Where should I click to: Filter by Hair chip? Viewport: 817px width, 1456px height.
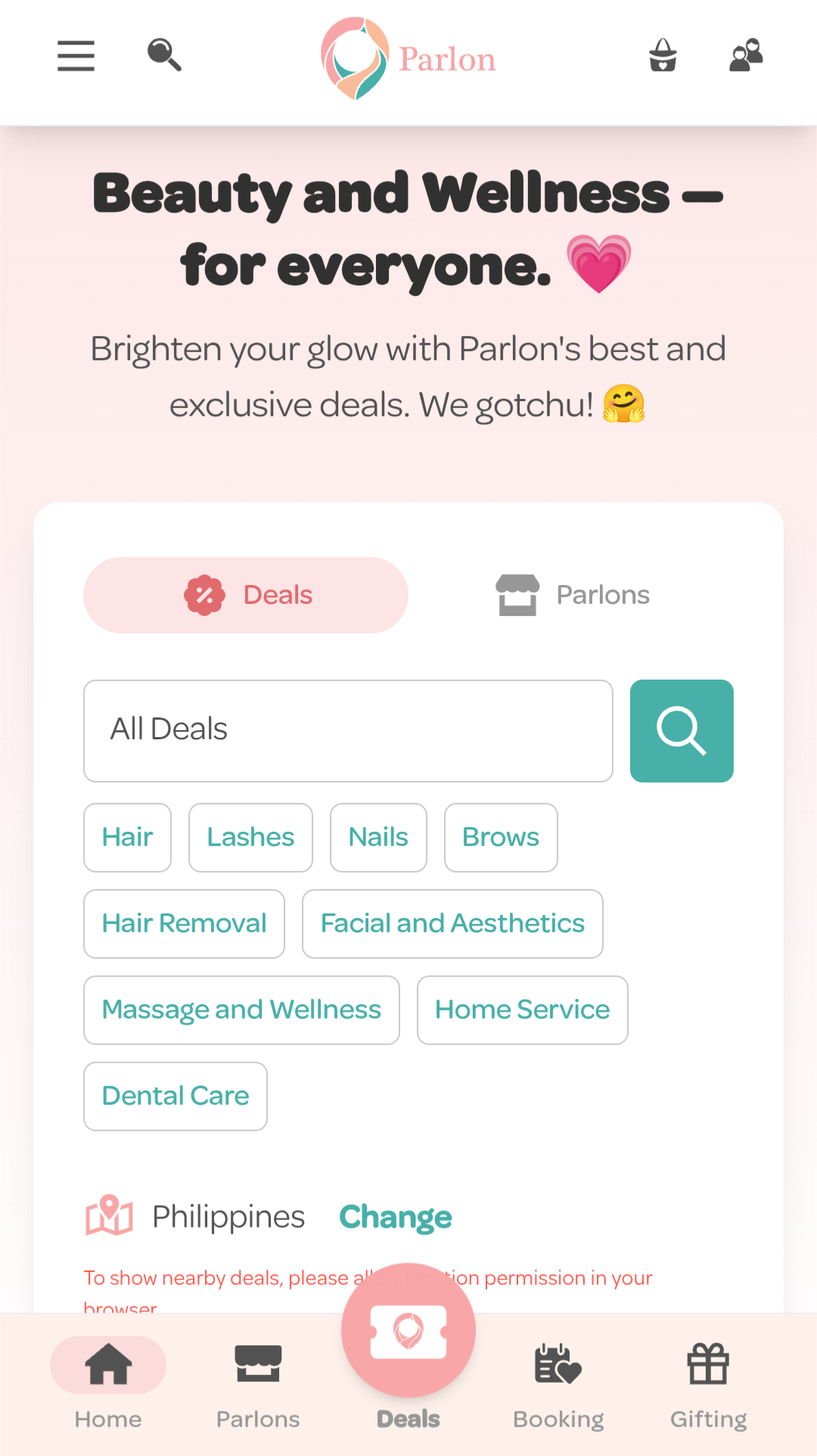127,837
